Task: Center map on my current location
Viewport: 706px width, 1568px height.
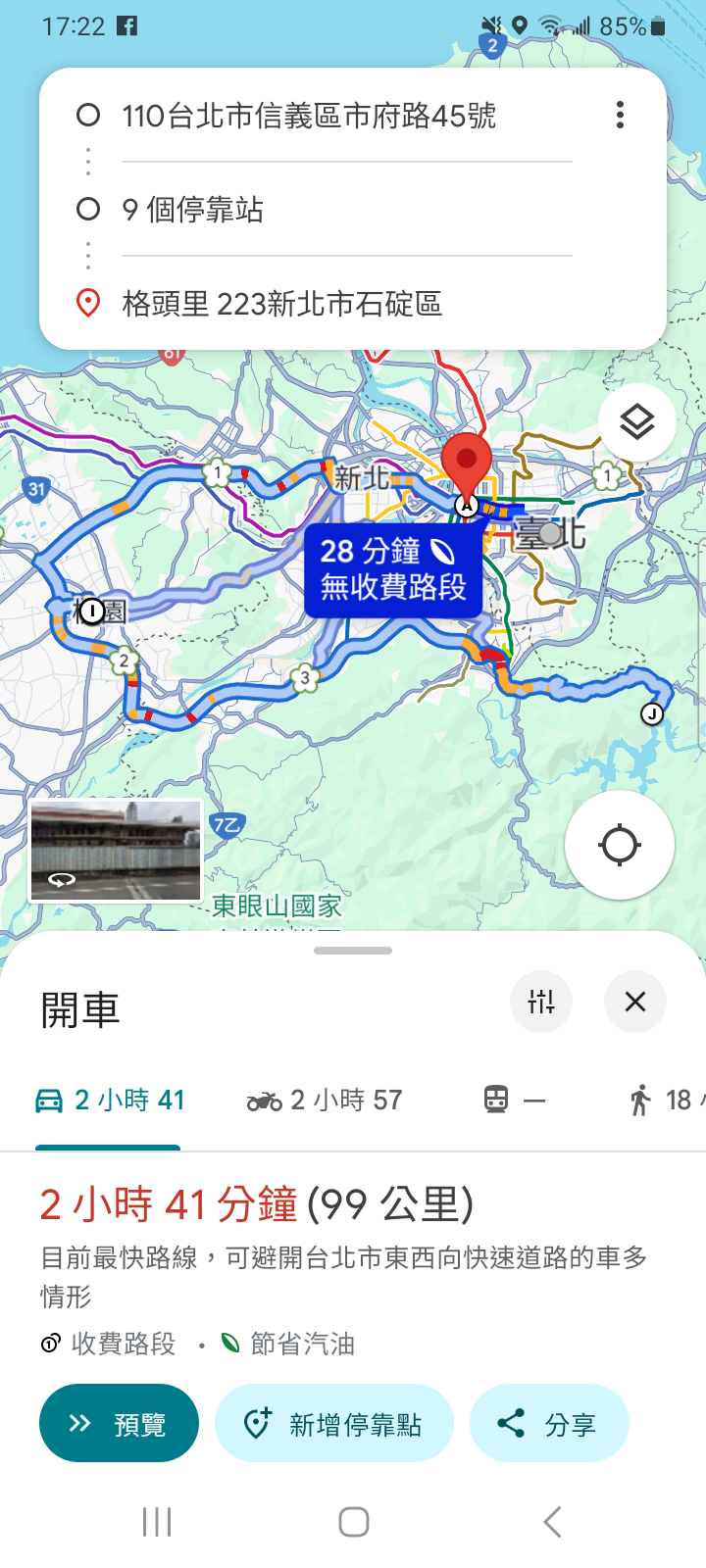Action: tap(620, 845)
